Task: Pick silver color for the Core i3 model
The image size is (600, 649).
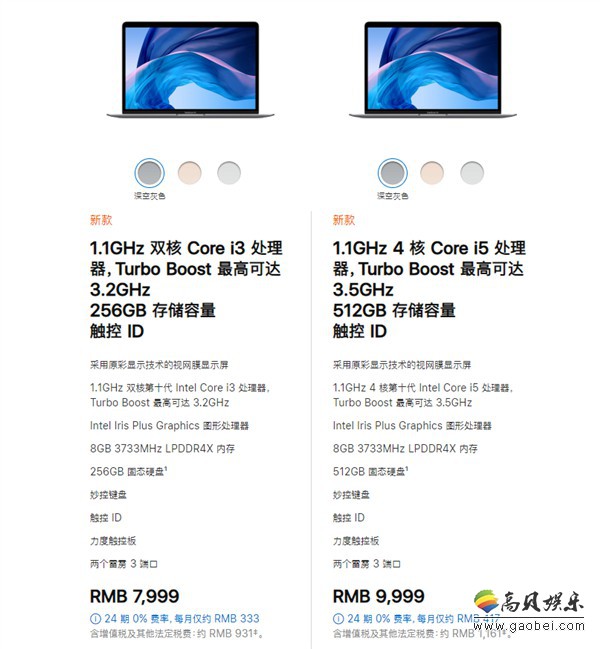Action: pyautogui.click(x=229, y=173)
